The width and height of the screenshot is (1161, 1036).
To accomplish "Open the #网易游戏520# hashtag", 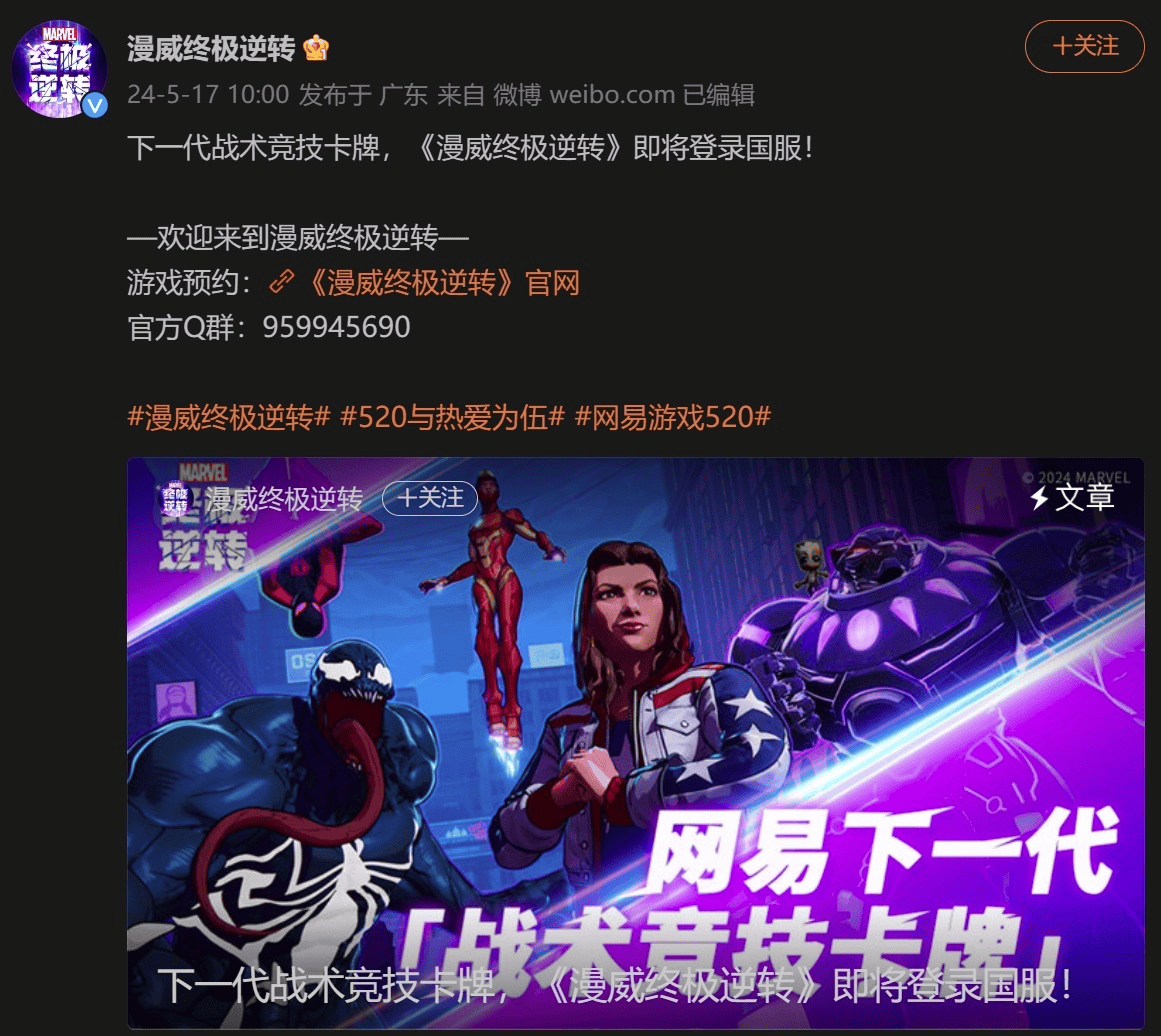I will 673,417.
